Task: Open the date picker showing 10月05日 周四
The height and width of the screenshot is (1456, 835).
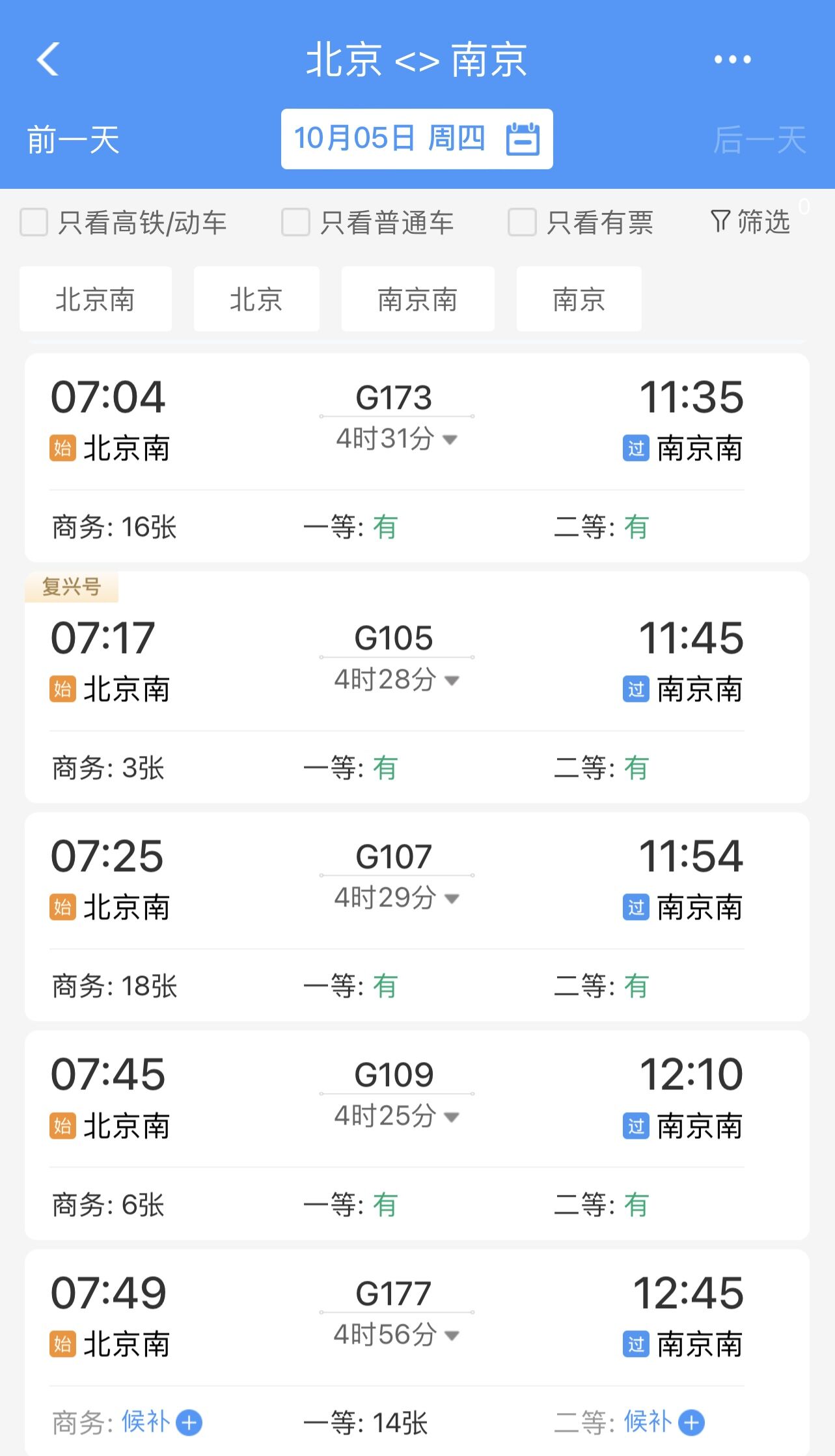Action: click(417, 139)
